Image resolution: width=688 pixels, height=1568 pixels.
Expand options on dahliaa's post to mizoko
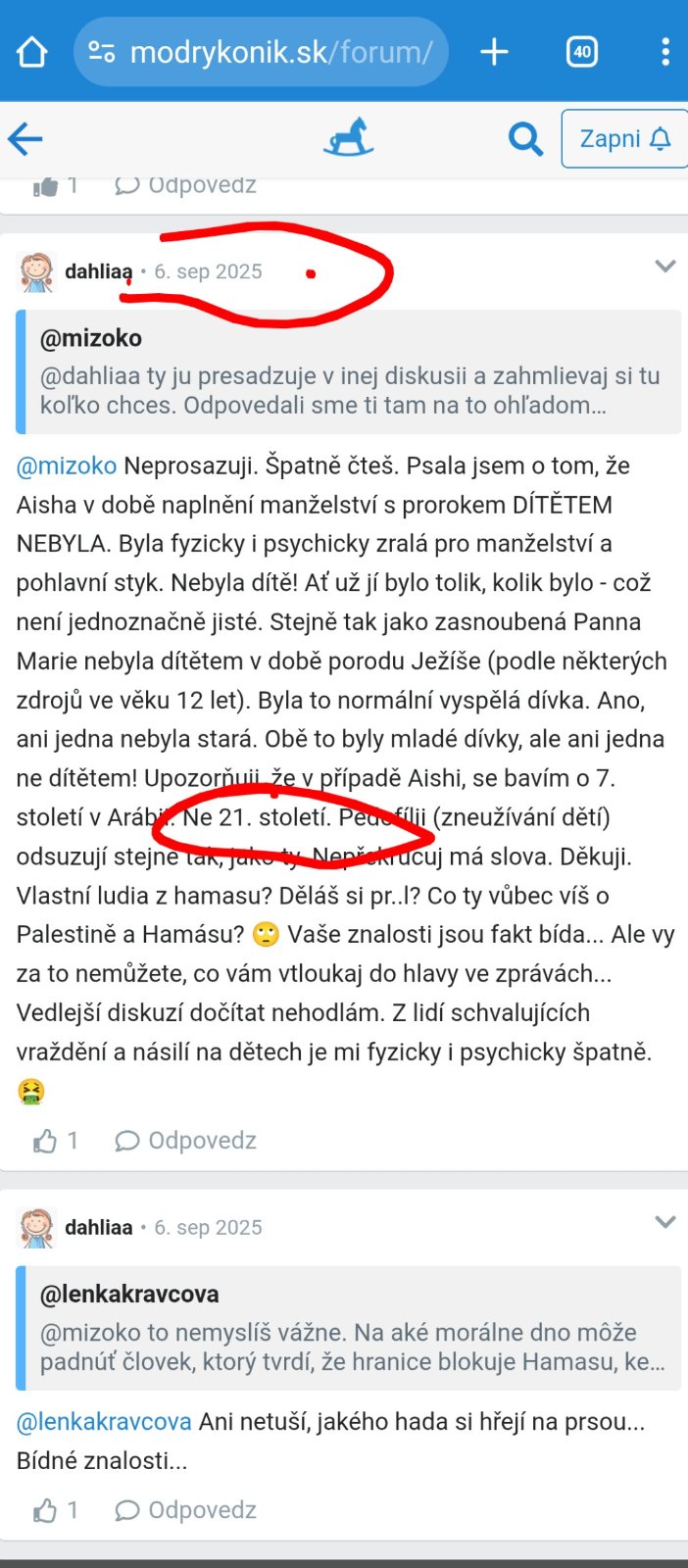[x=665, y=267]
